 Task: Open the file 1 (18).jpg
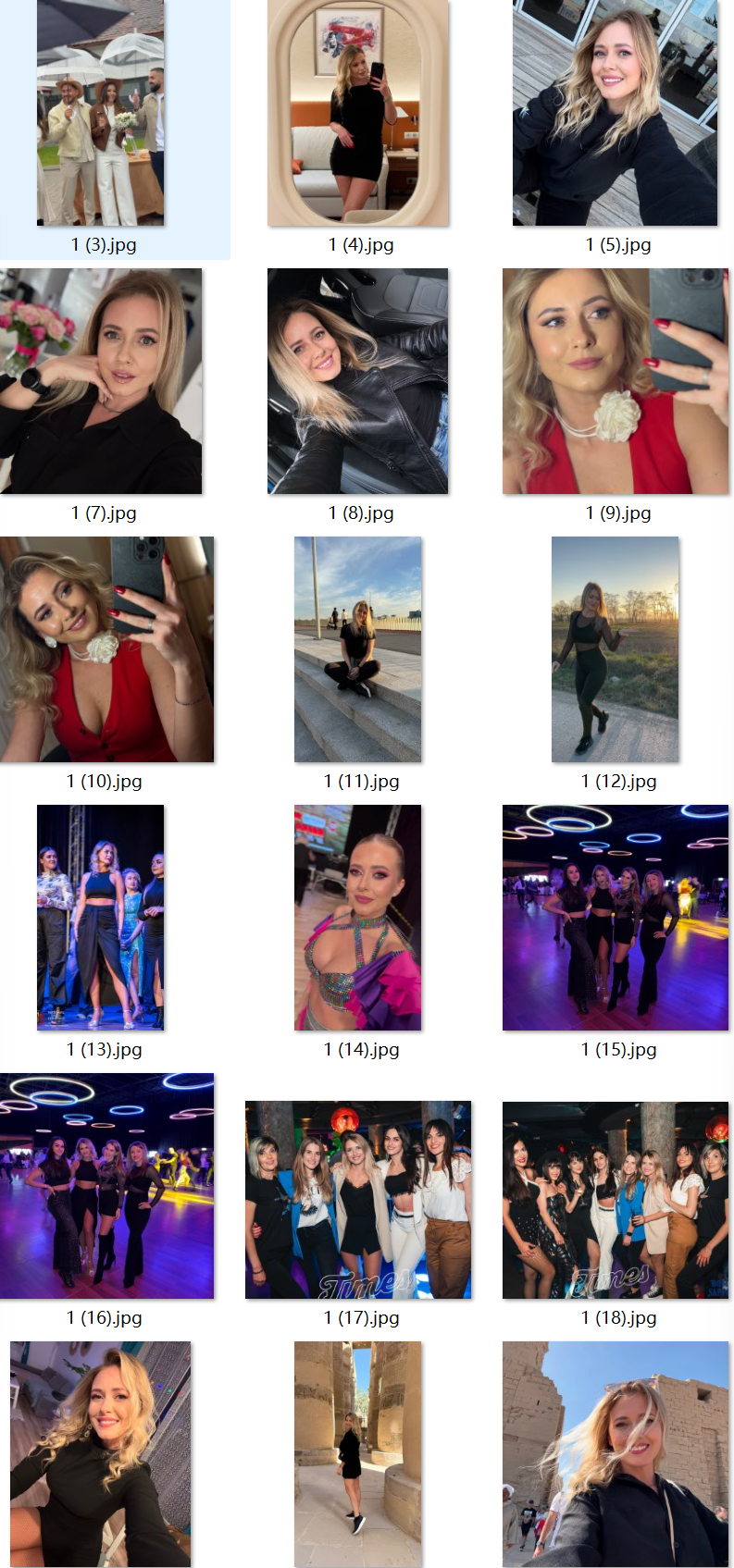(616, 1200)
